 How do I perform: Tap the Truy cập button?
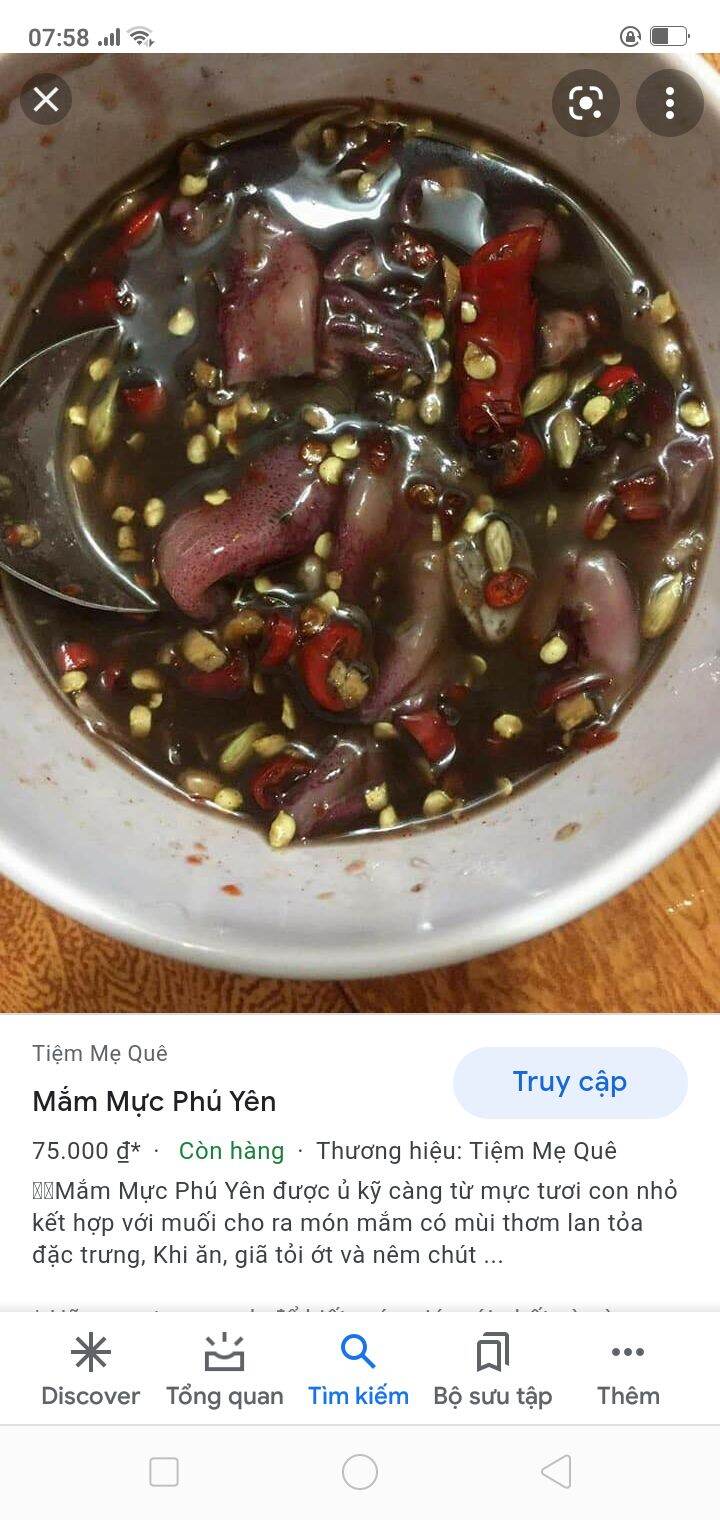coord(569,1081)
